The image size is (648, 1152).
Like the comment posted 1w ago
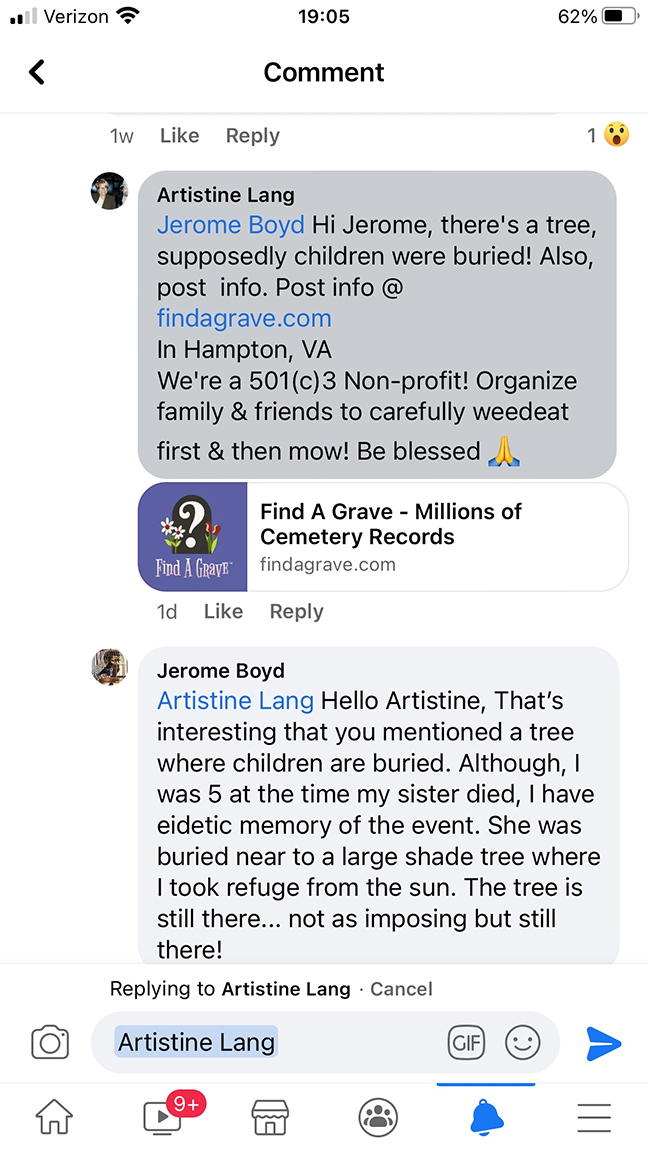[179, 135]
